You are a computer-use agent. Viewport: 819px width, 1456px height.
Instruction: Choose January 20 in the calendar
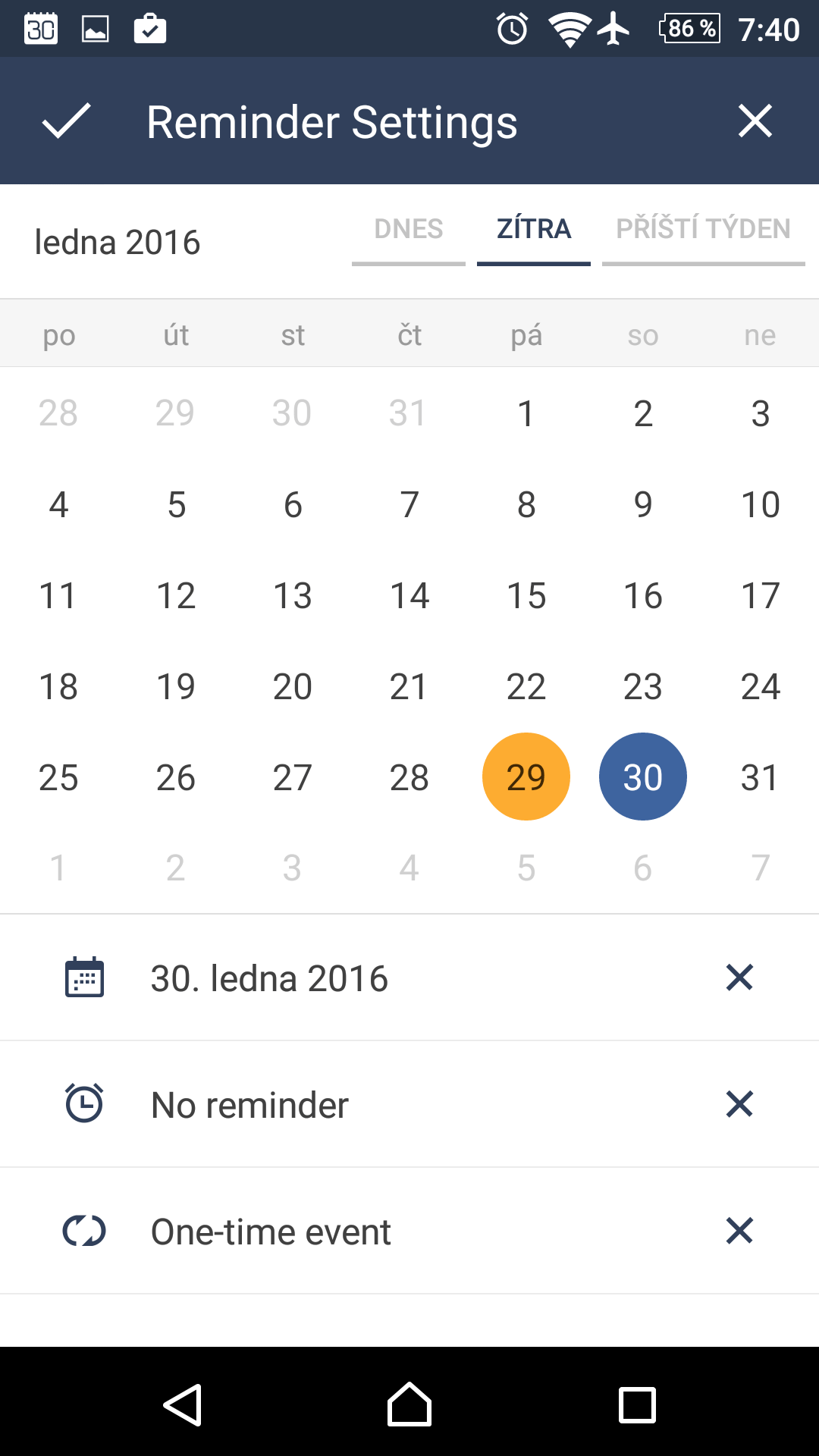(x=293, y=686)
